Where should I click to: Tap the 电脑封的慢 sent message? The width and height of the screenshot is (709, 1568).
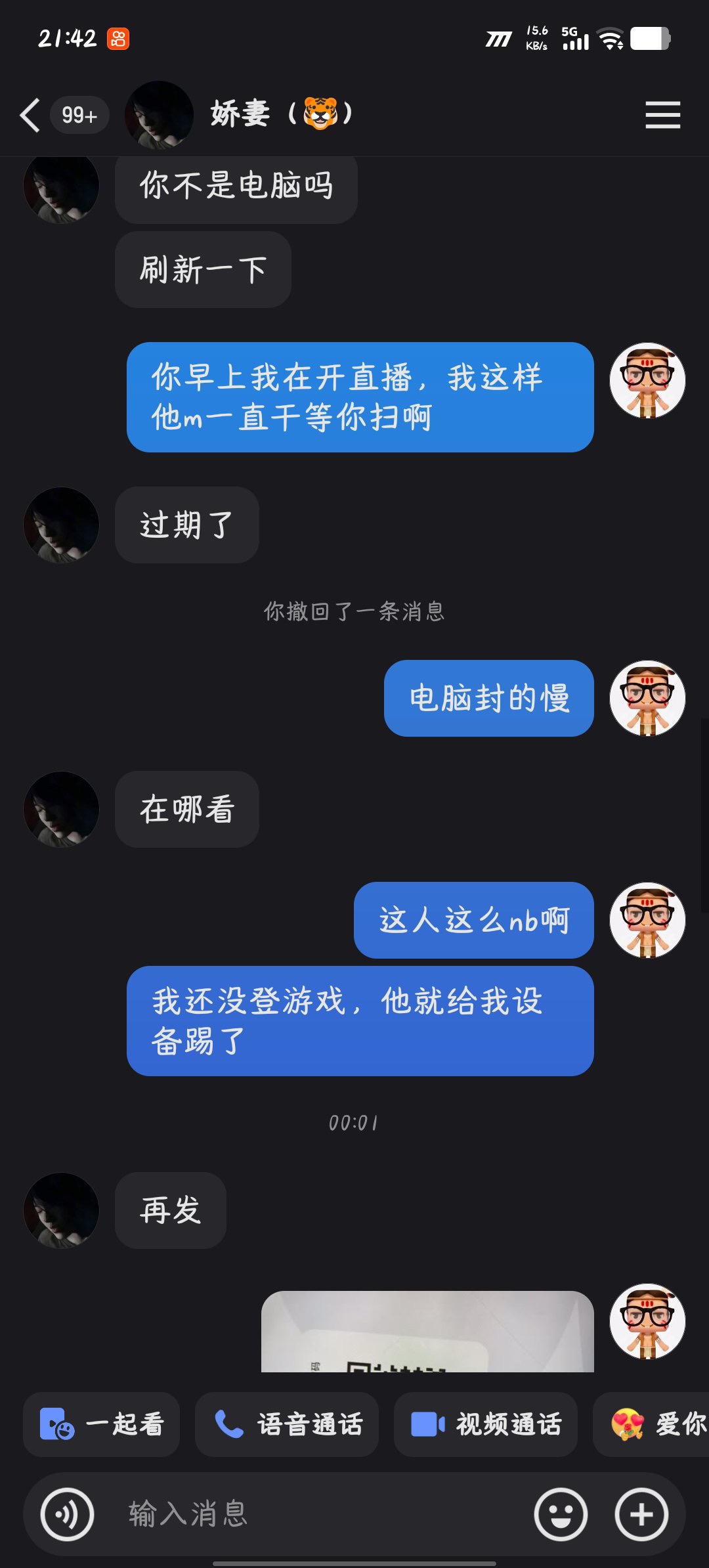(488, 699)
